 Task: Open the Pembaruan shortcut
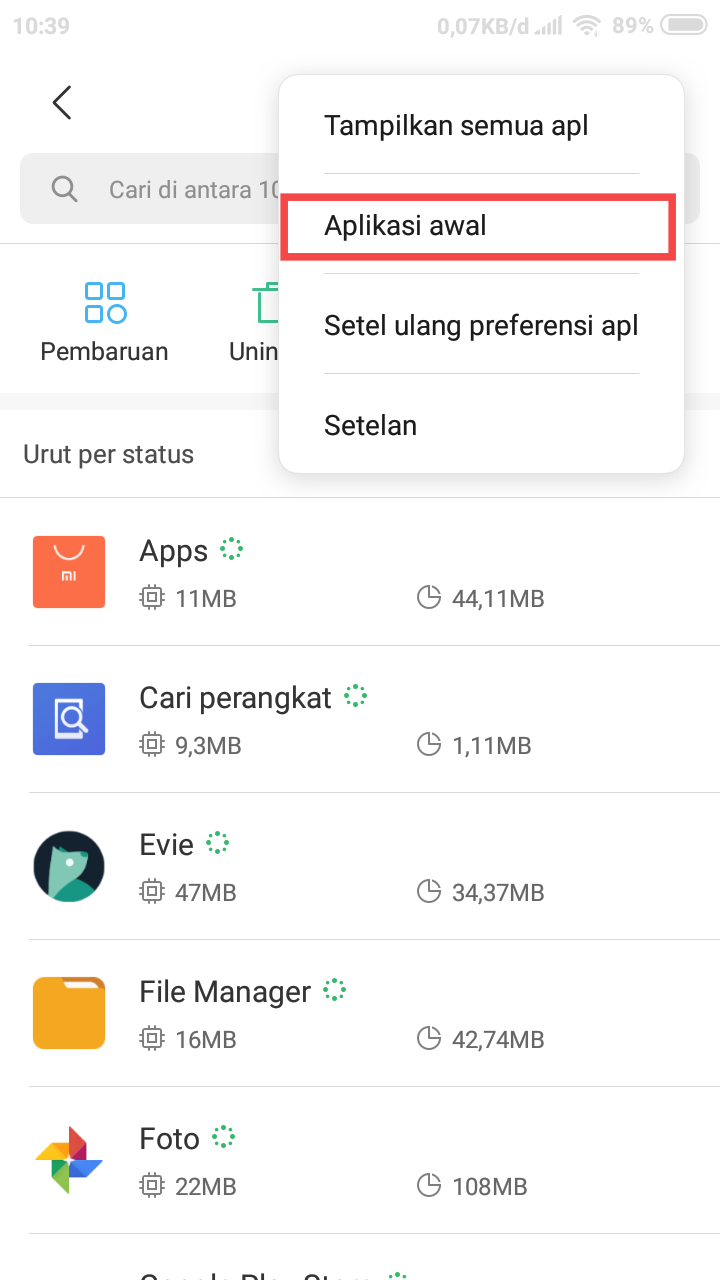tap(104, 320)
